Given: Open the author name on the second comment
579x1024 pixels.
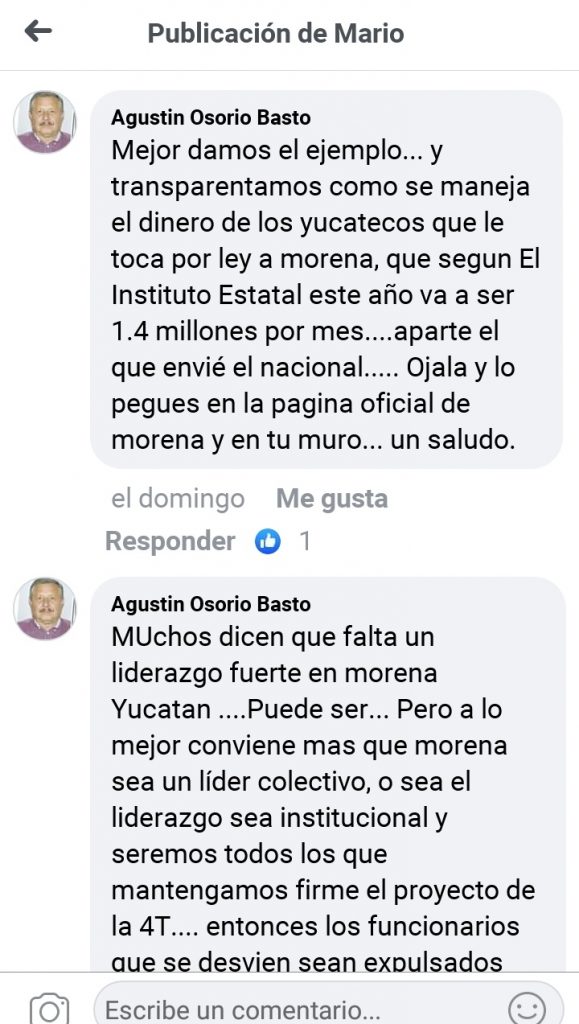Looking at the screenshot, I should pos(211,604).
